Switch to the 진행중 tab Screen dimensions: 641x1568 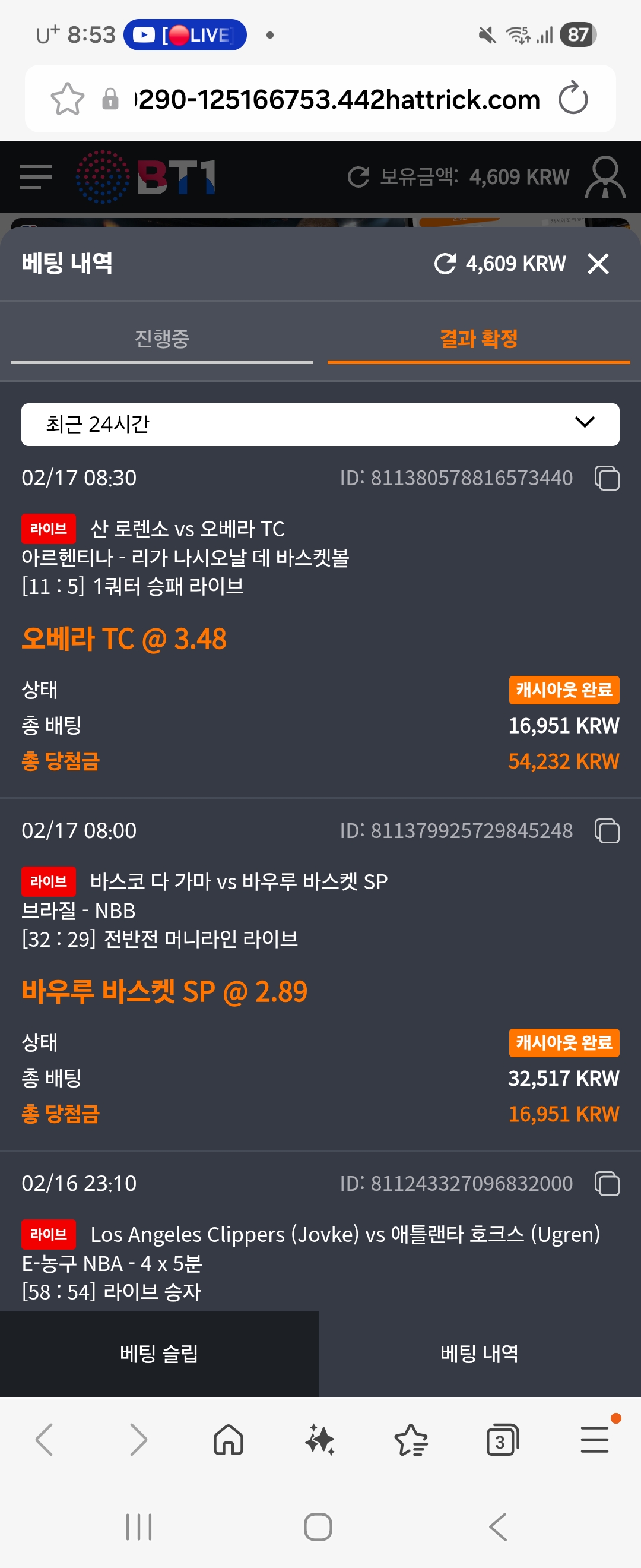162,339
